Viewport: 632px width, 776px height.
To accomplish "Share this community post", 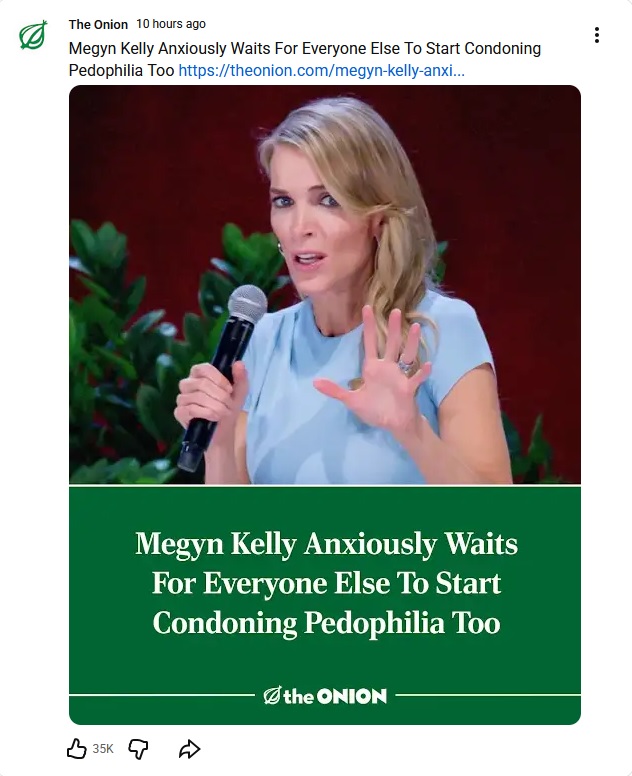I will 189,748.
